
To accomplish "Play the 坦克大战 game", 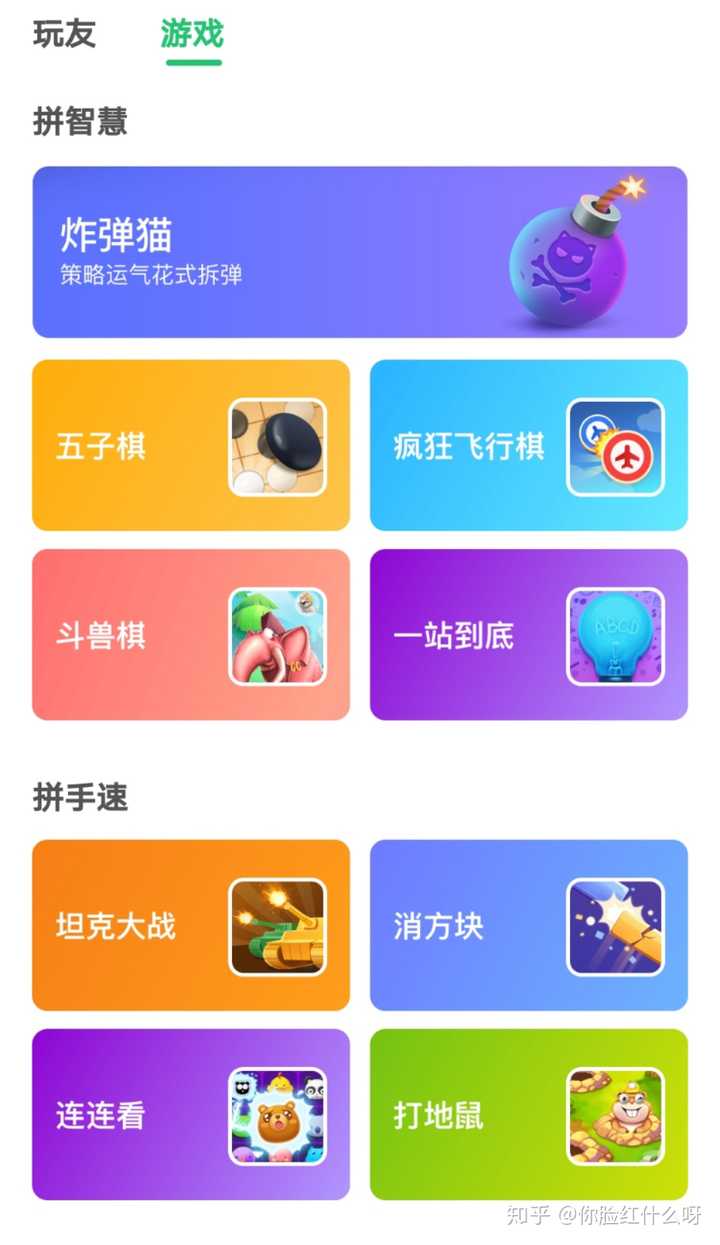I will tap(191, 925).
